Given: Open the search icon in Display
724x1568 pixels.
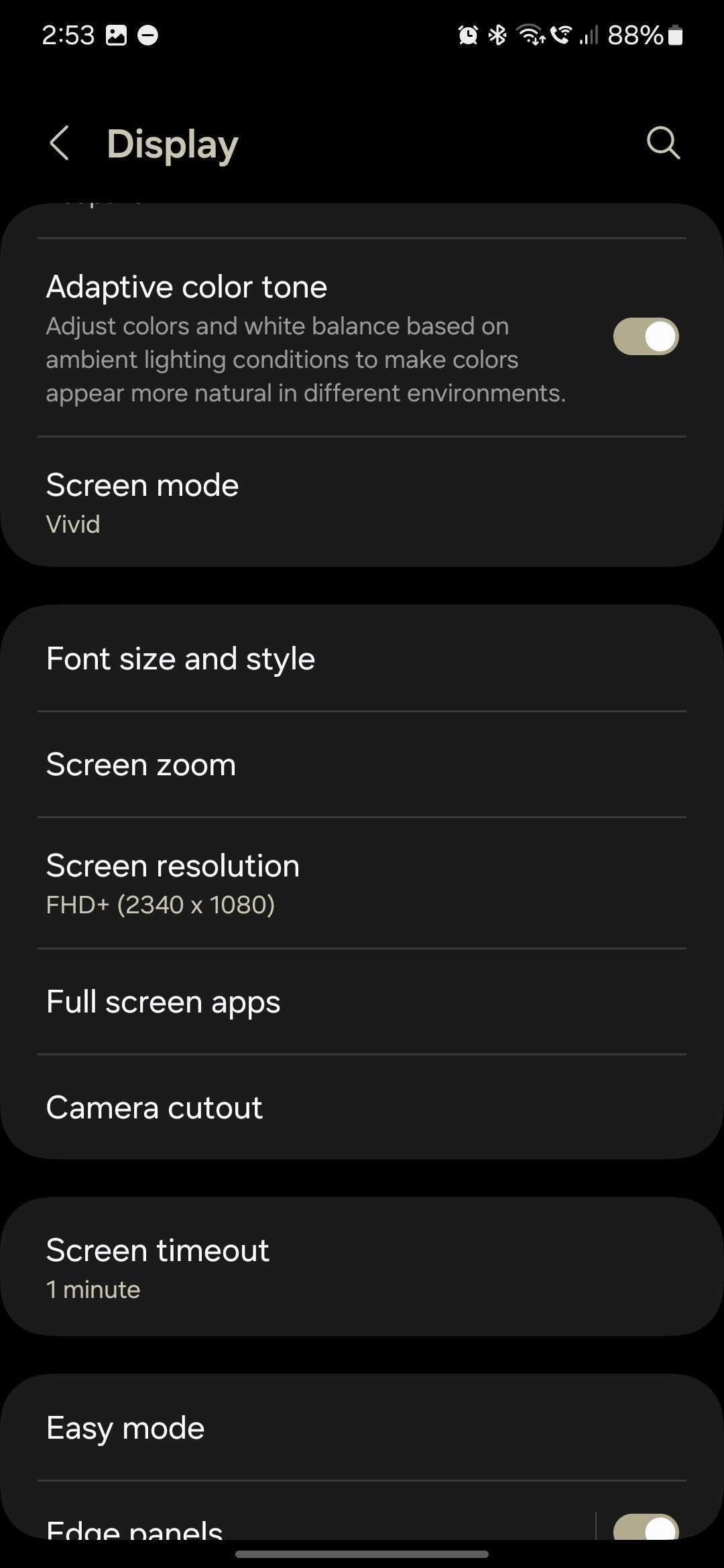Looking at the screenshot, I should pyautogui.click(x=663, y=143).
